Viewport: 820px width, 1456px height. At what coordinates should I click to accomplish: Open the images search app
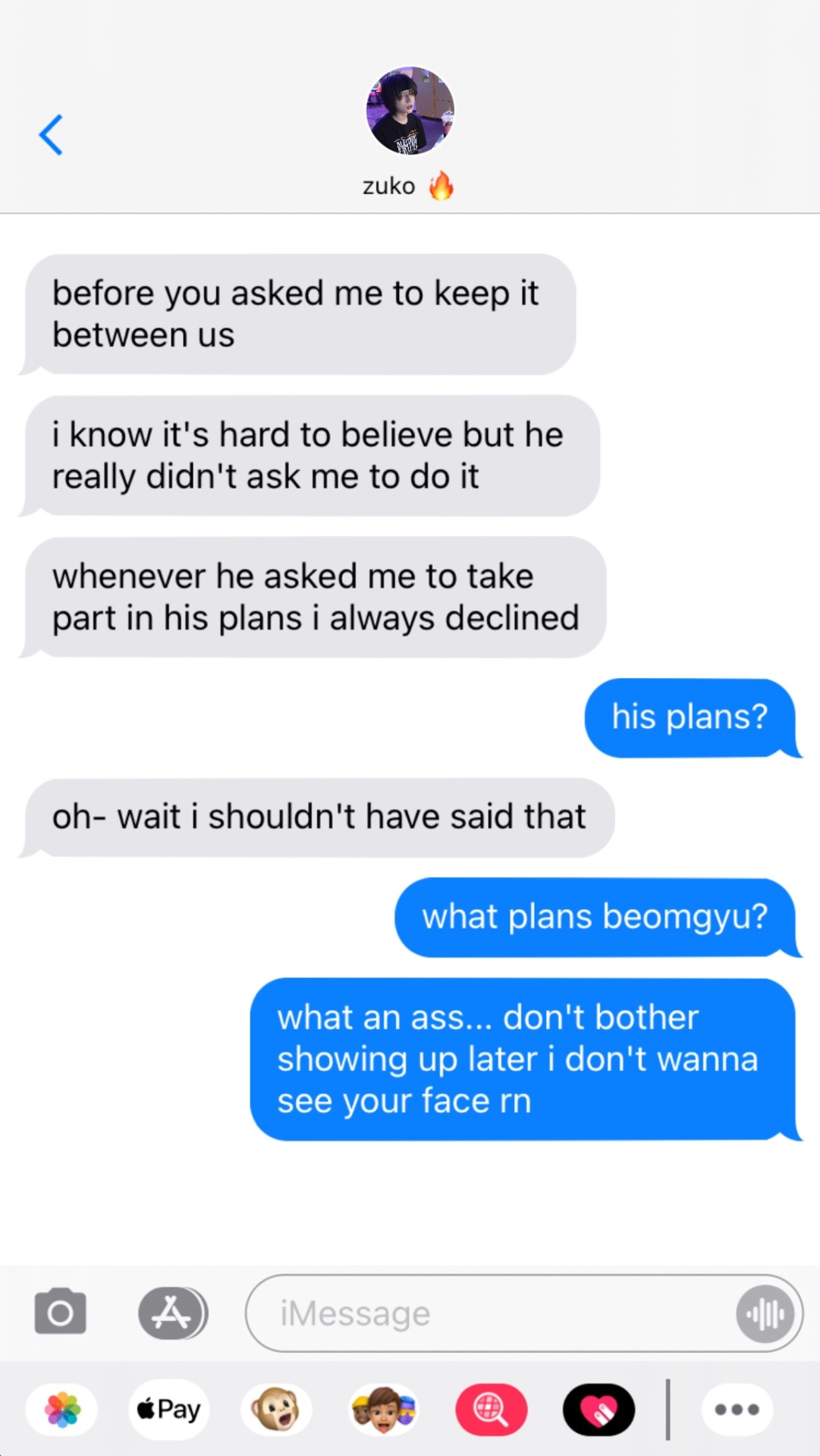(x=492, y=1410)
